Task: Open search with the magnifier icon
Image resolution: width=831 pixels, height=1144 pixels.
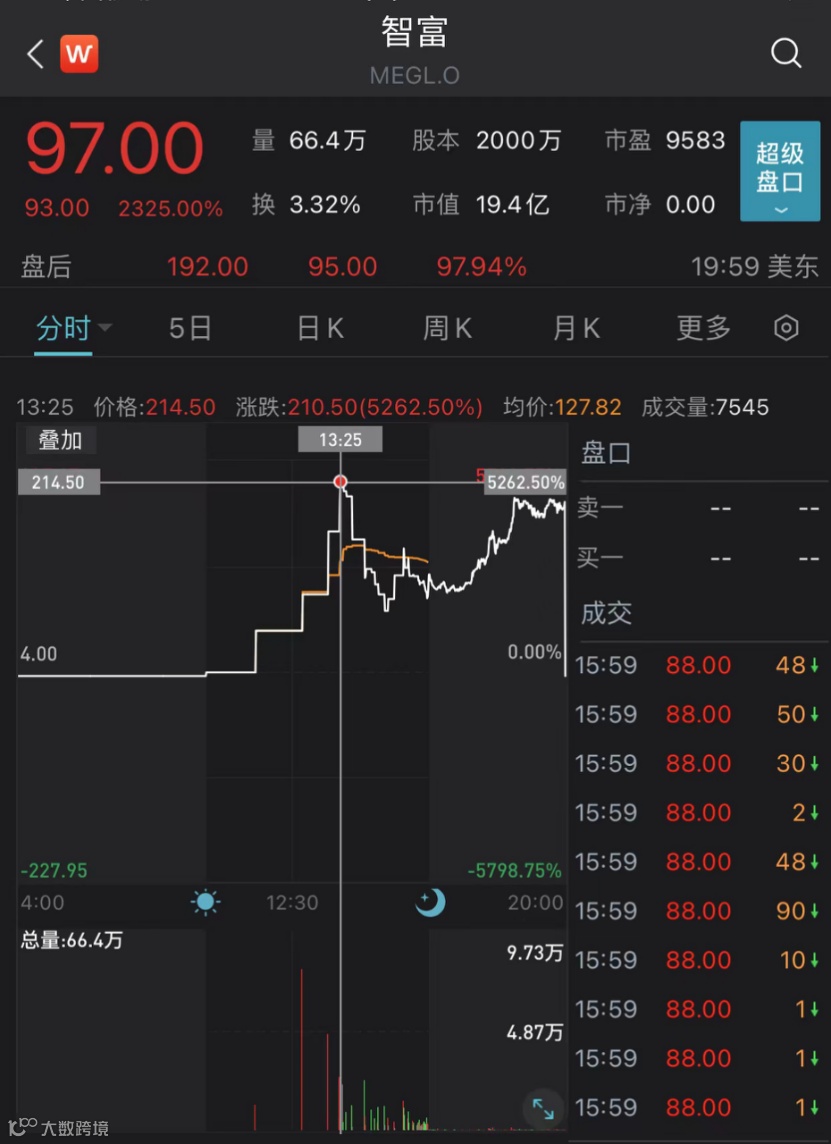Action: coord(786,54)
